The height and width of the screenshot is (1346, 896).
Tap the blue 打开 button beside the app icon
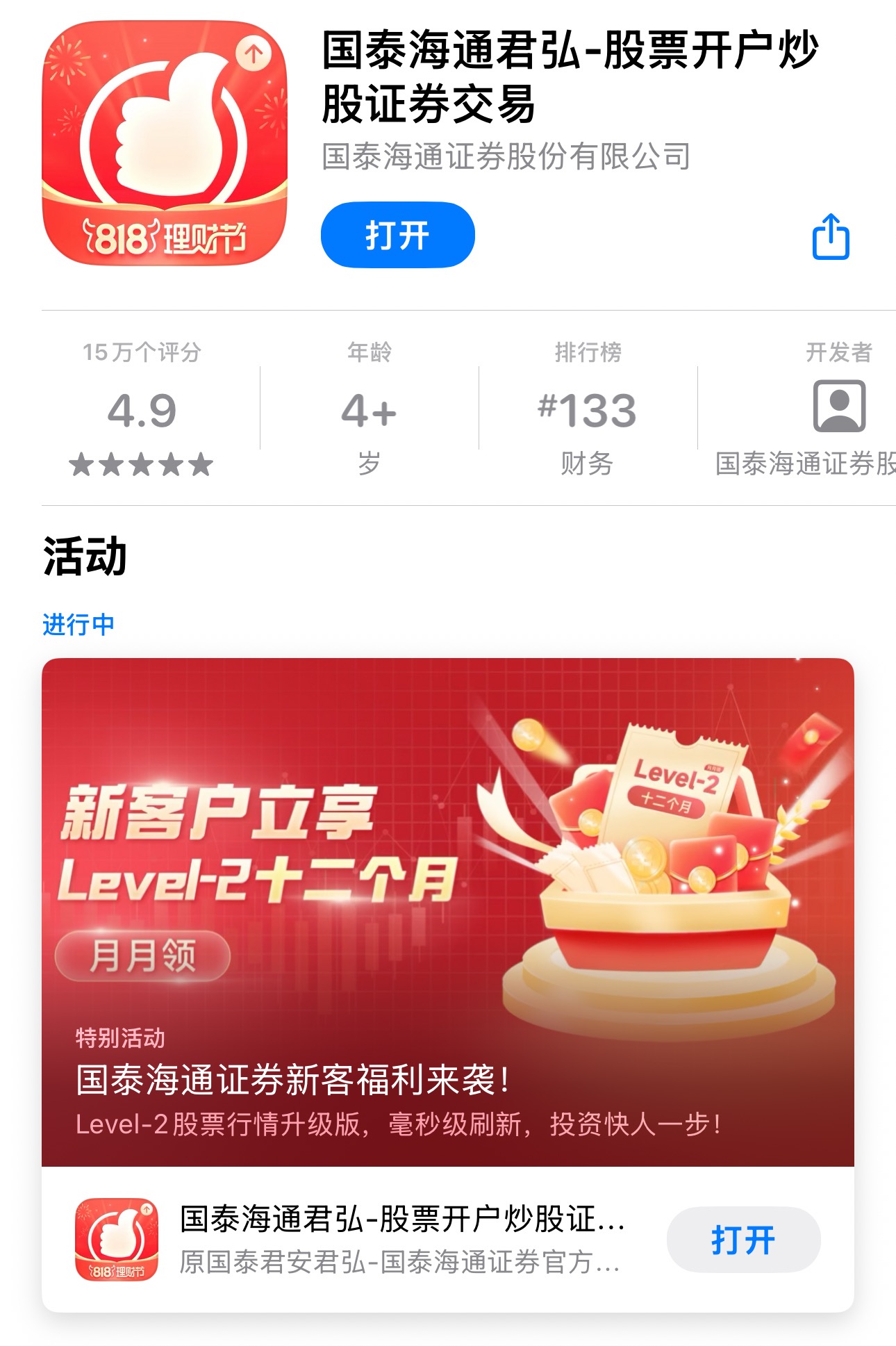[397, 235]
